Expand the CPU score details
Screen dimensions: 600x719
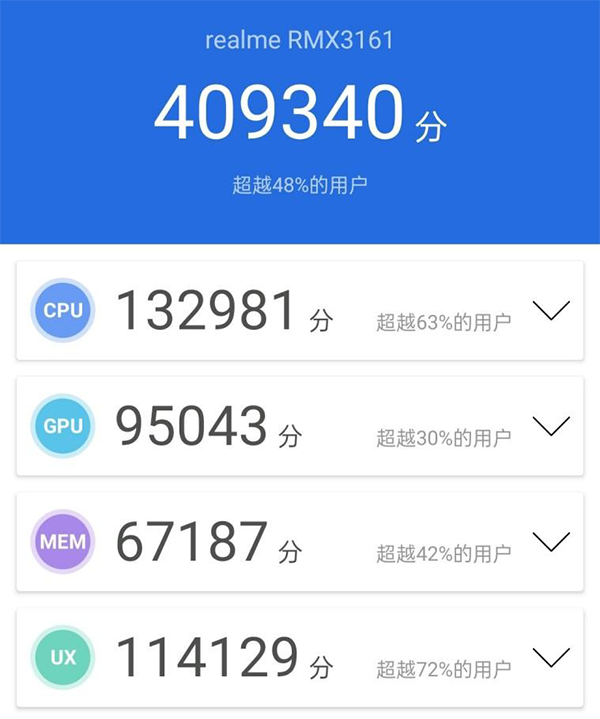551,310
